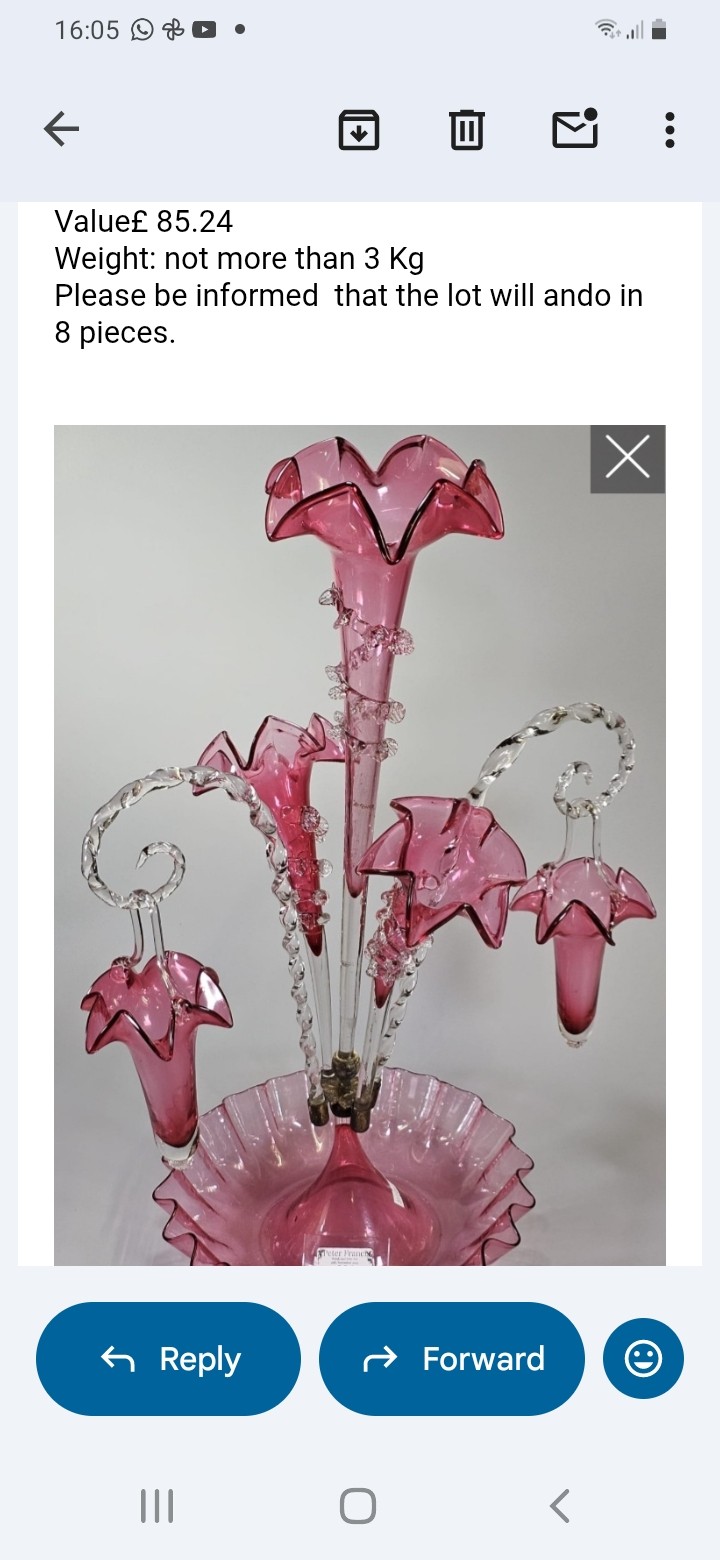Screen dimensions: 720x1560
Task: Archive this email
Action: coord(359,130)
